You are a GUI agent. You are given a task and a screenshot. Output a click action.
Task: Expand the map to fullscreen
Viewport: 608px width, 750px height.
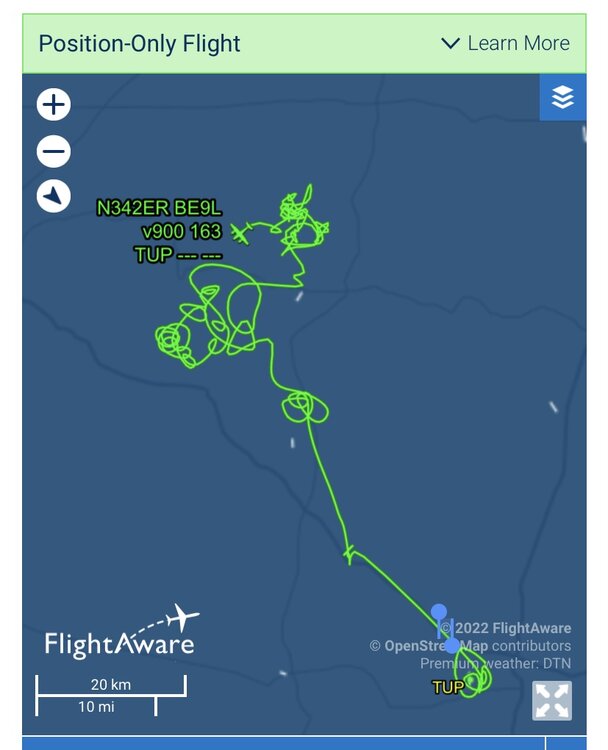tap(552, 700)
